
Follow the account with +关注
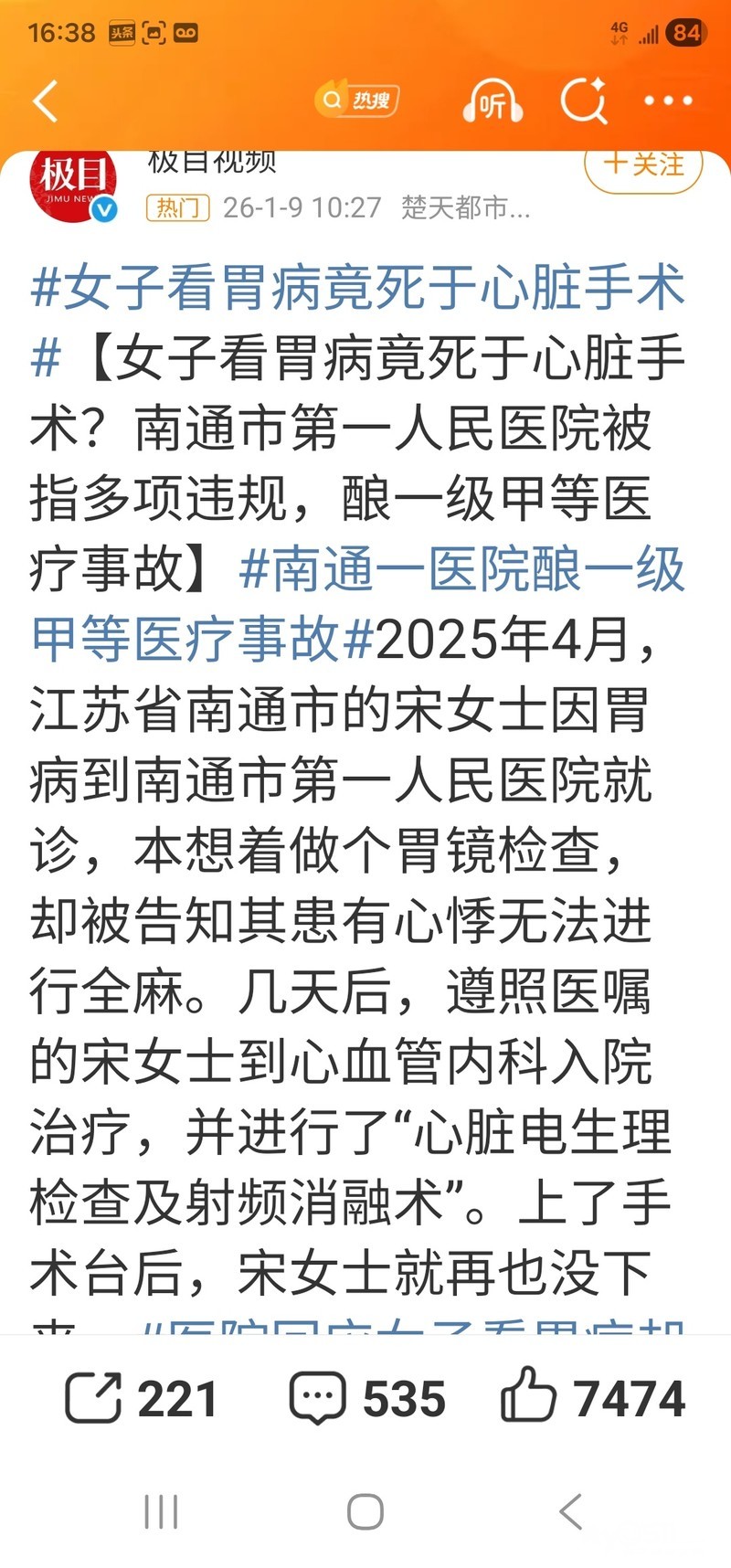point(643,165)
